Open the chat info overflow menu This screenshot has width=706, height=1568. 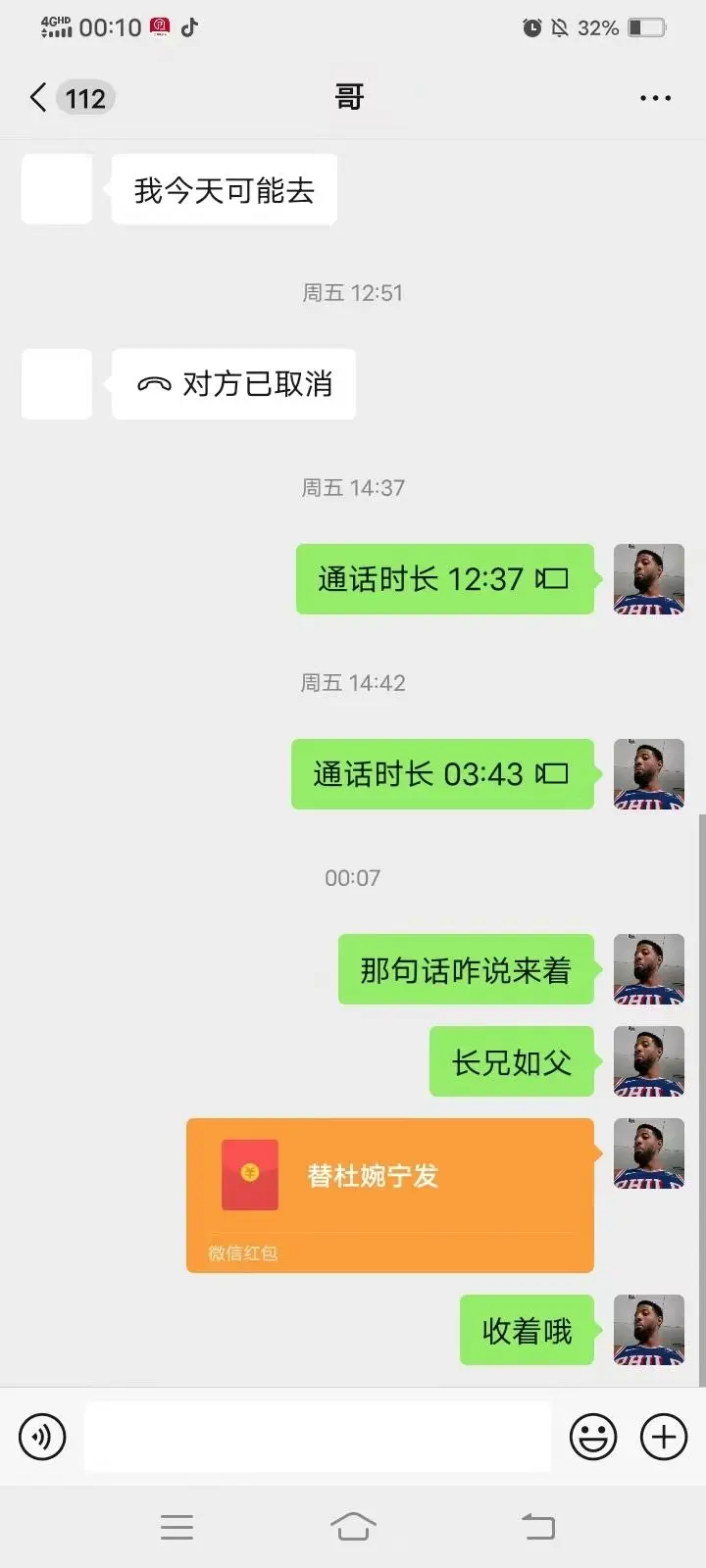tap(655, 98)
